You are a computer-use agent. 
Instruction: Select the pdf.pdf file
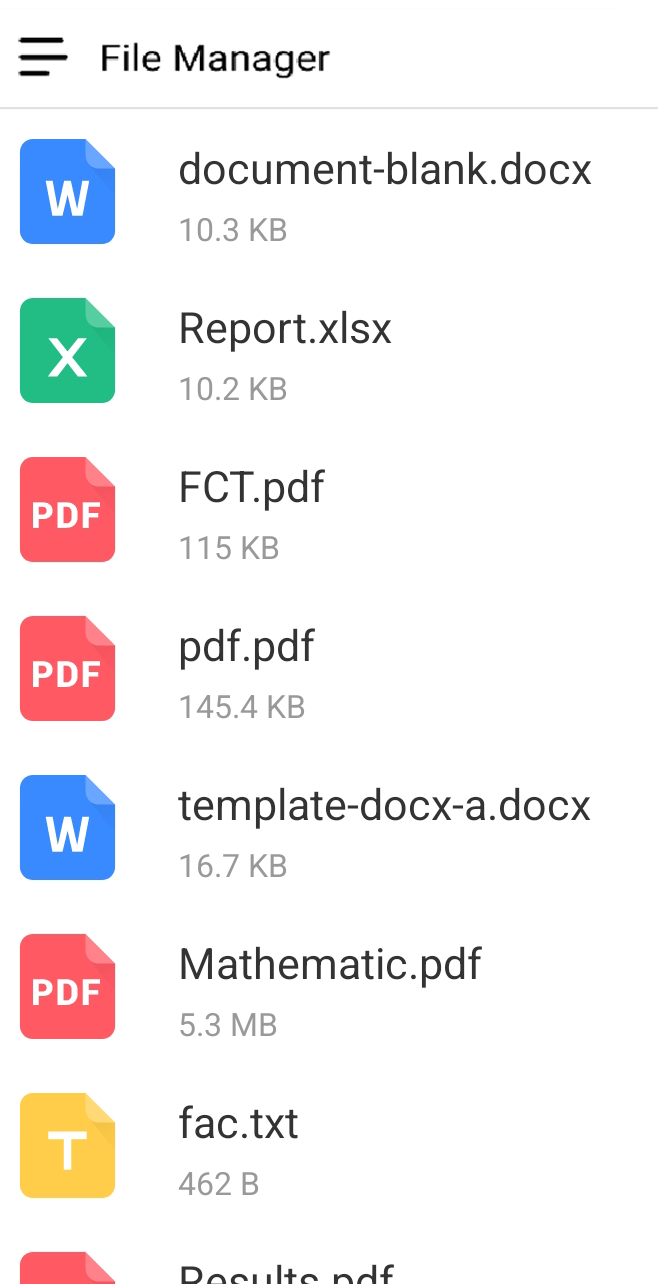tap(329, 669)
